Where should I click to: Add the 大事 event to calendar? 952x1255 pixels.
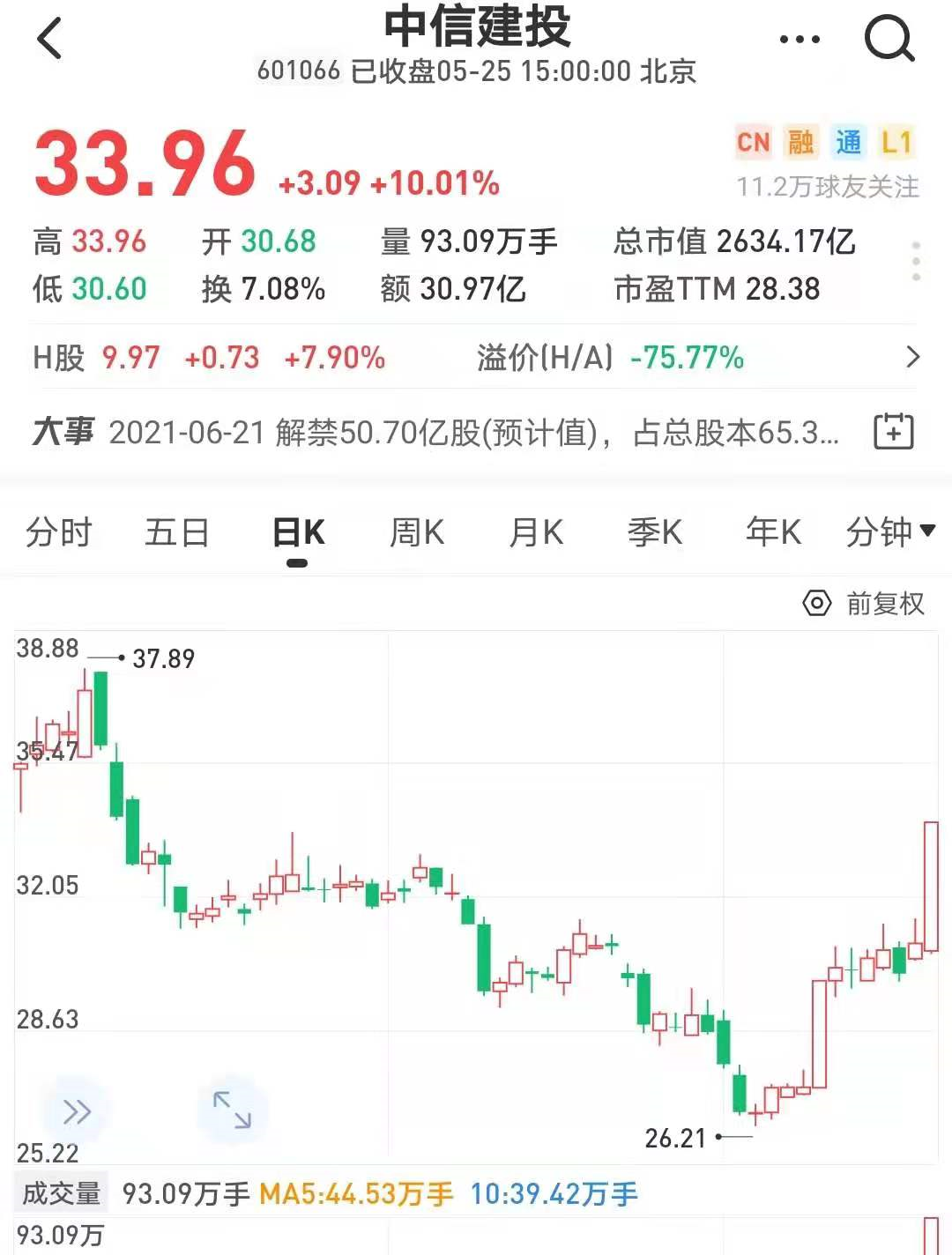893,432
